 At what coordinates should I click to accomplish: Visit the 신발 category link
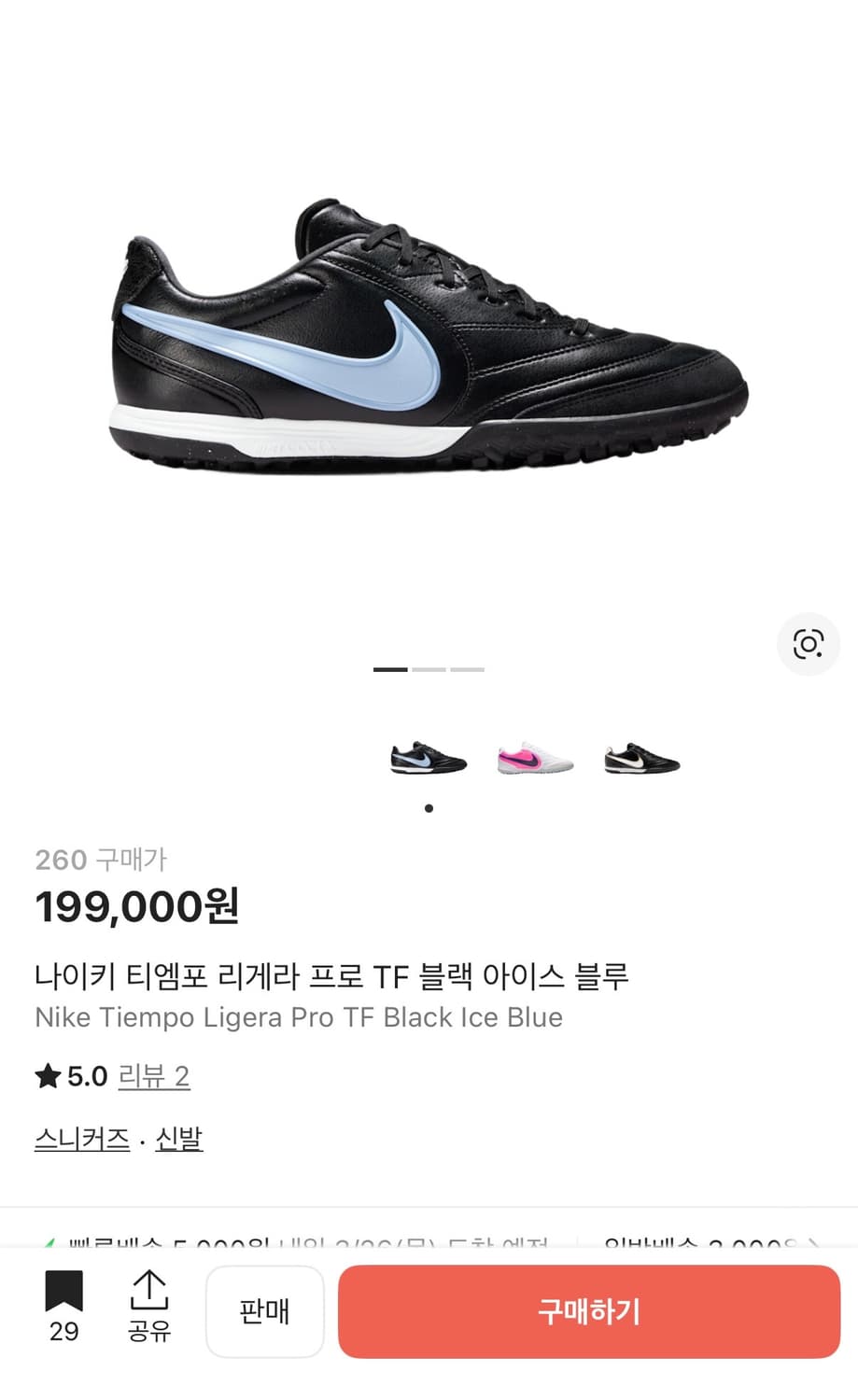click(178, 1139)
